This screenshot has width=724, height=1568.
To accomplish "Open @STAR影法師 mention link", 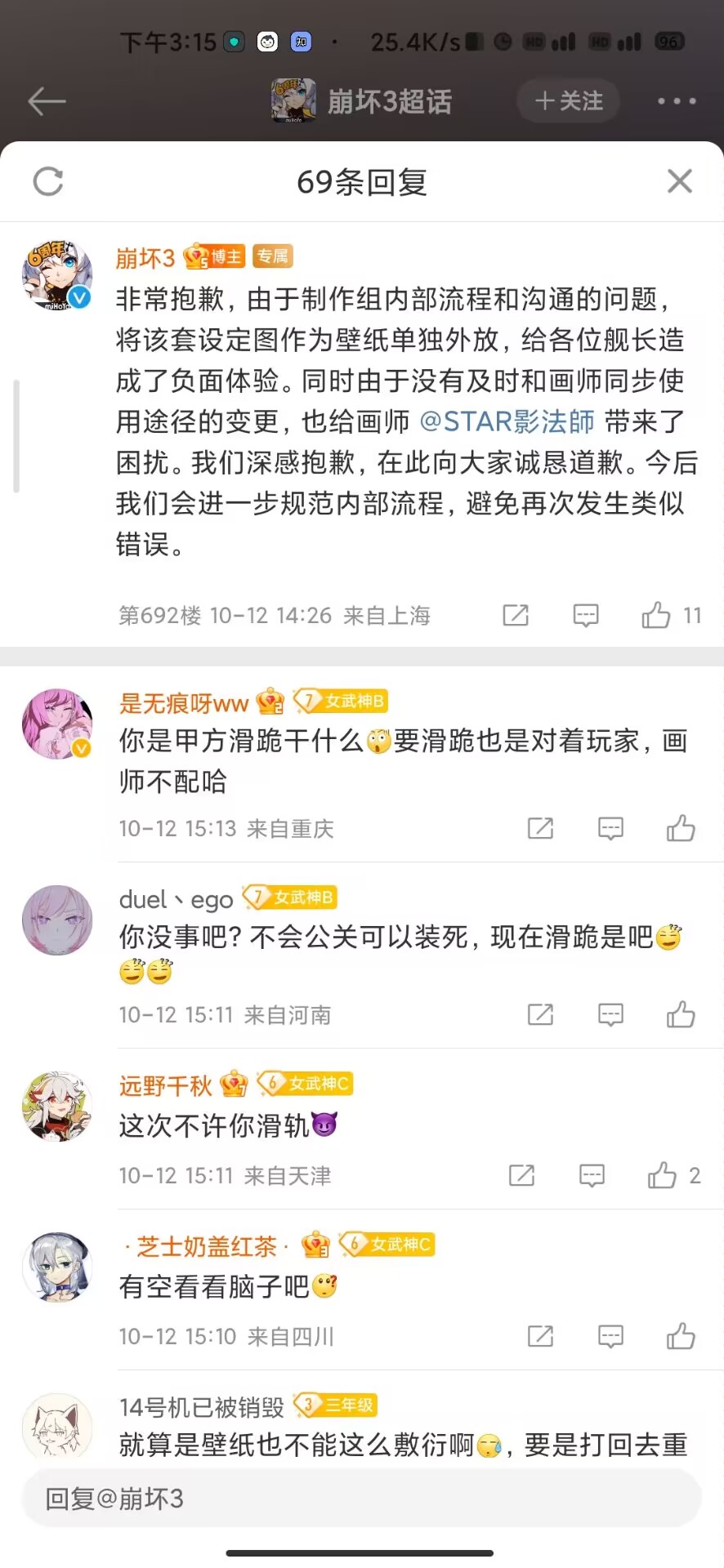I will coord(507,421).
